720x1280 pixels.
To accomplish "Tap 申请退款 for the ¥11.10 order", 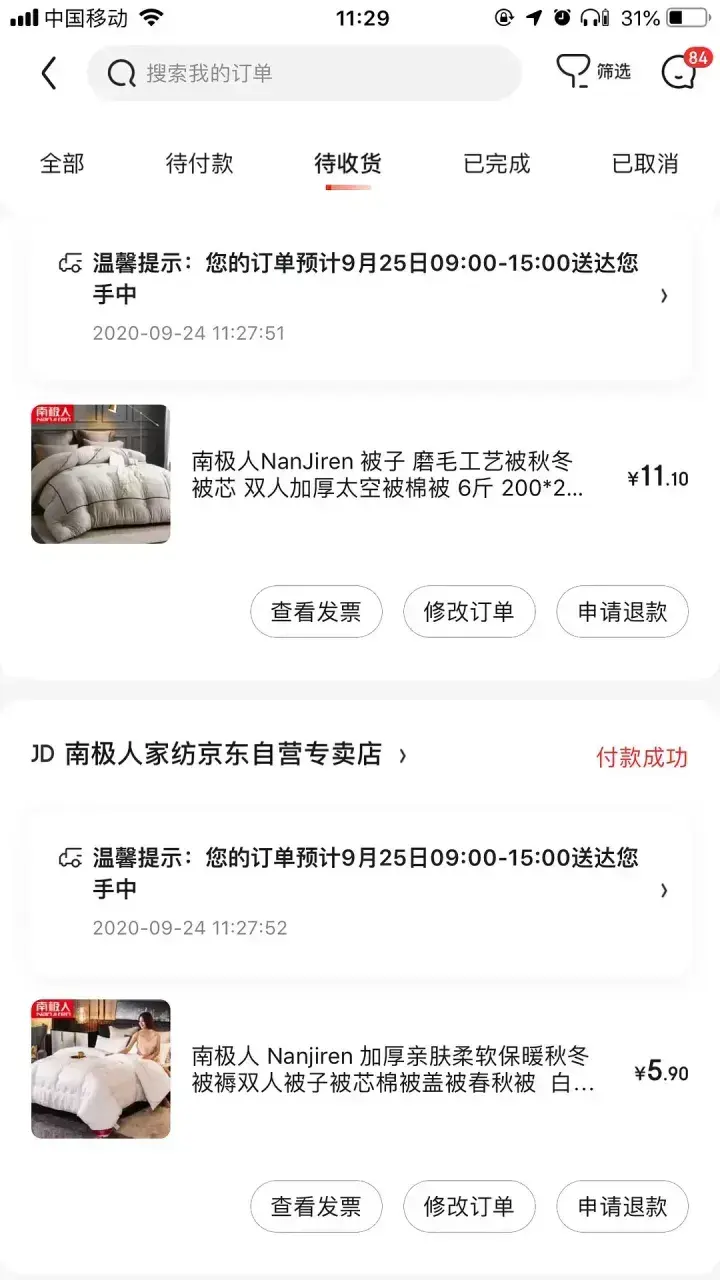I will (x=622, y=612).
